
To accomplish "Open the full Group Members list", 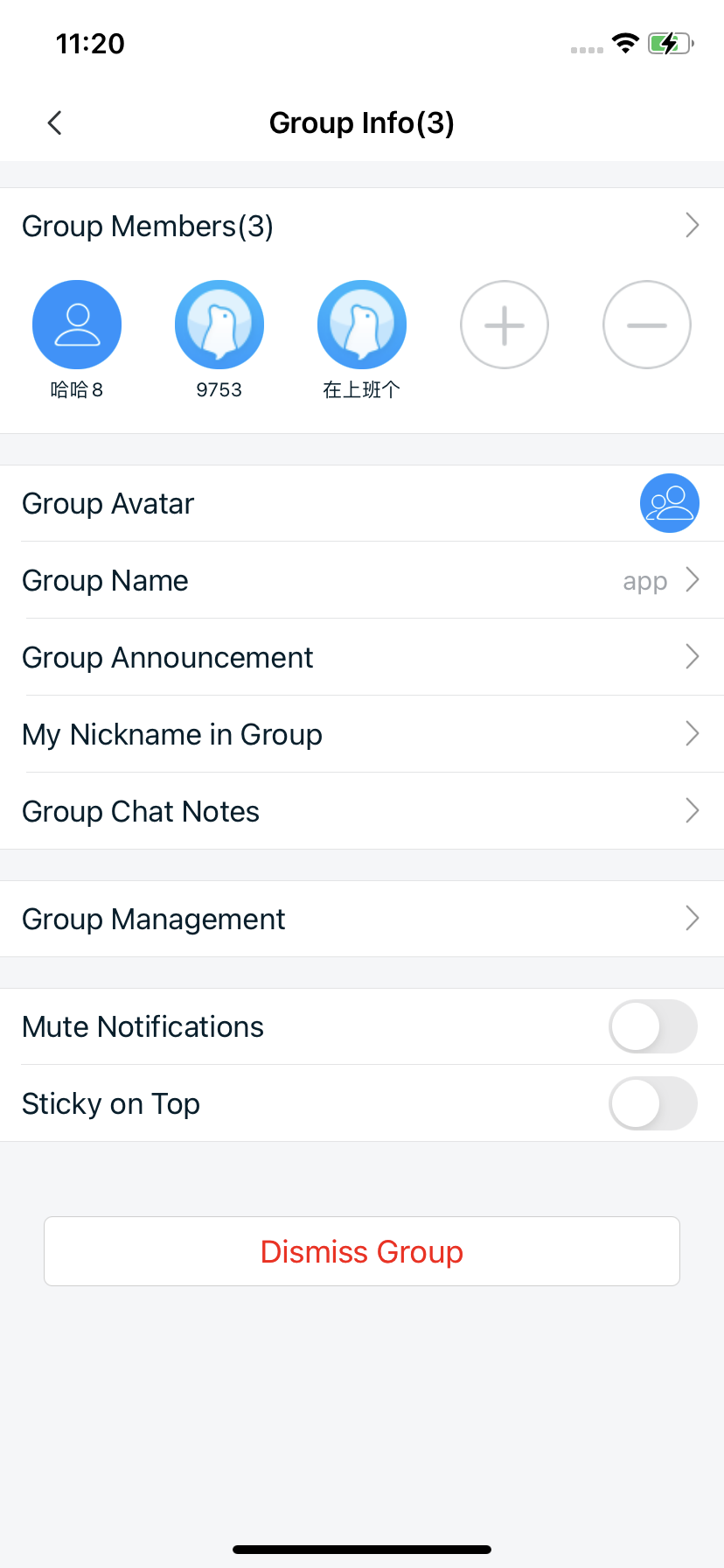I will 362,226.
